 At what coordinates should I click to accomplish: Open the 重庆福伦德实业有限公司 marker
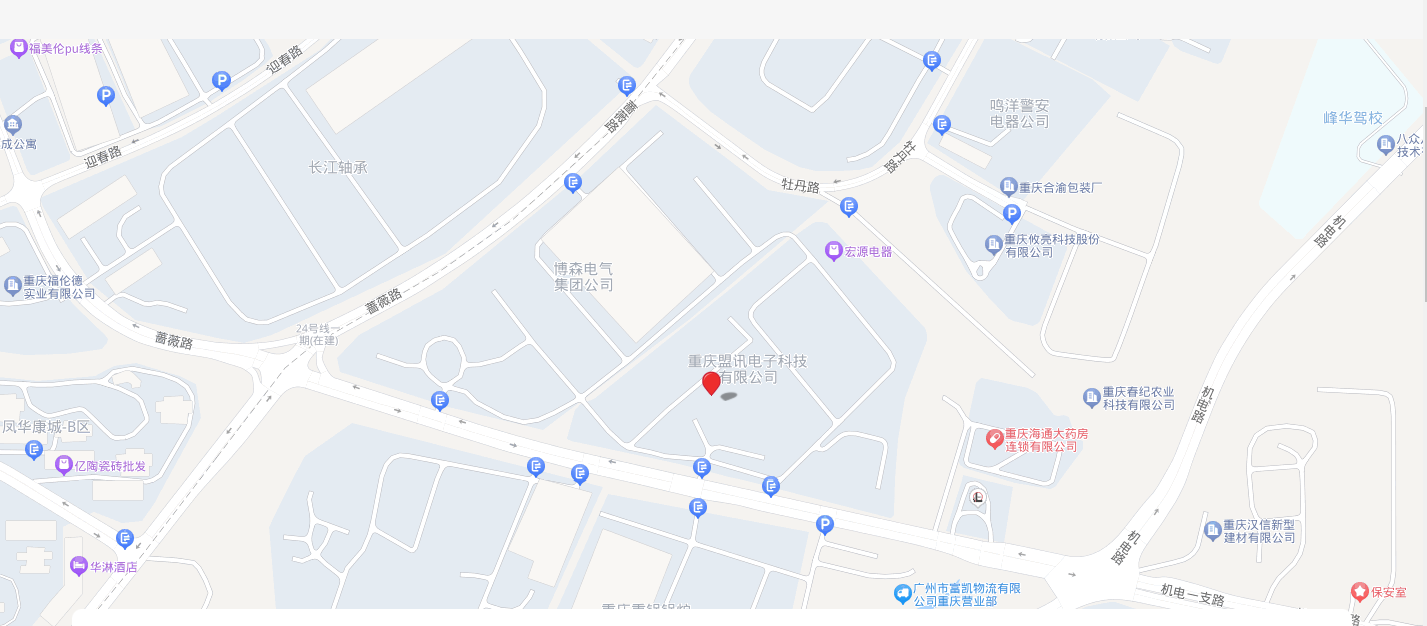(12, 286)
